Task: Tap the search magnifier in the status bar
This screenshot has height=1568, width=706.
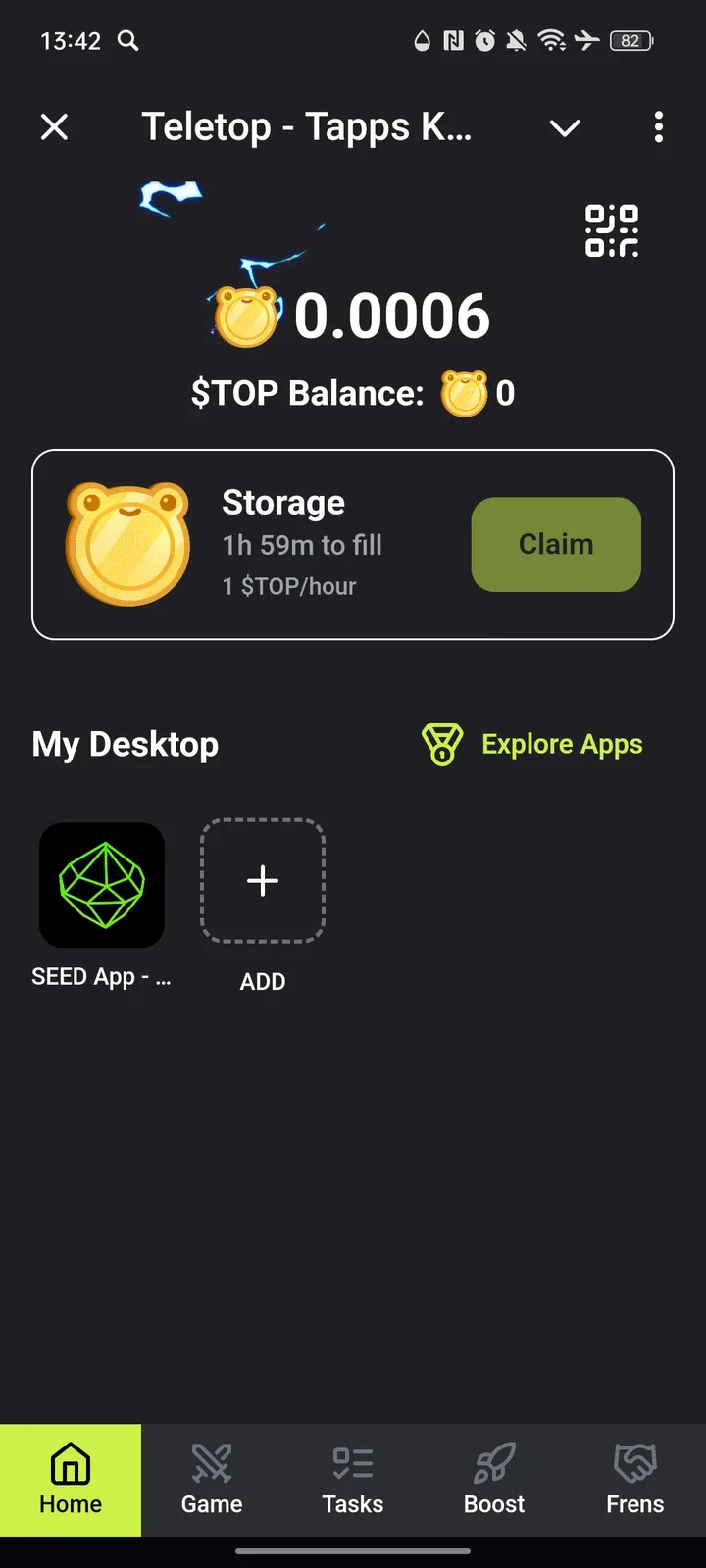Action: [126, 42]
